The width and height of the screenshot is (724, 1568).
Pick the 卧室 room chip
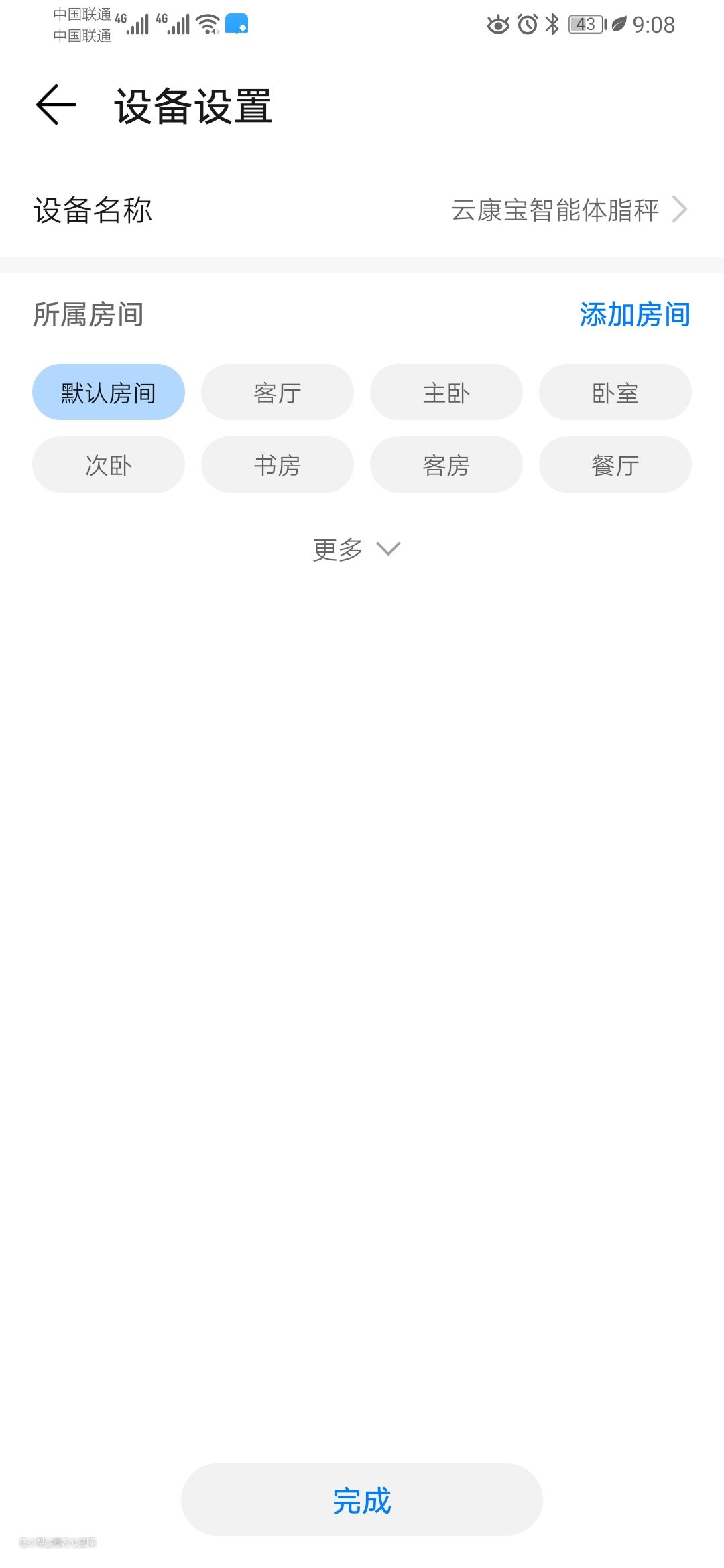(615, 393)
